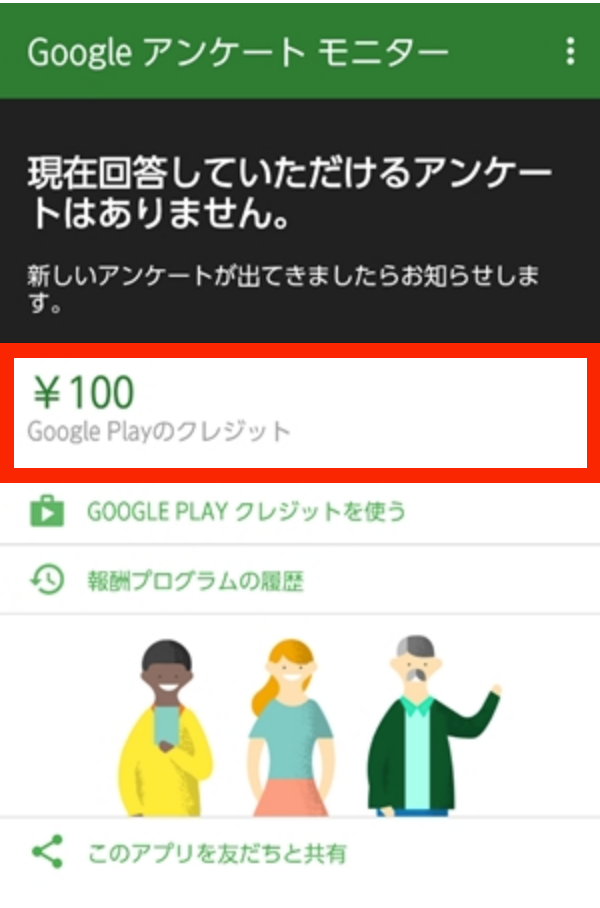The width and height of the screenshot is (600, 908).
Task: Open the overflow menu in the app bar
Action: [x=570, y=51]
